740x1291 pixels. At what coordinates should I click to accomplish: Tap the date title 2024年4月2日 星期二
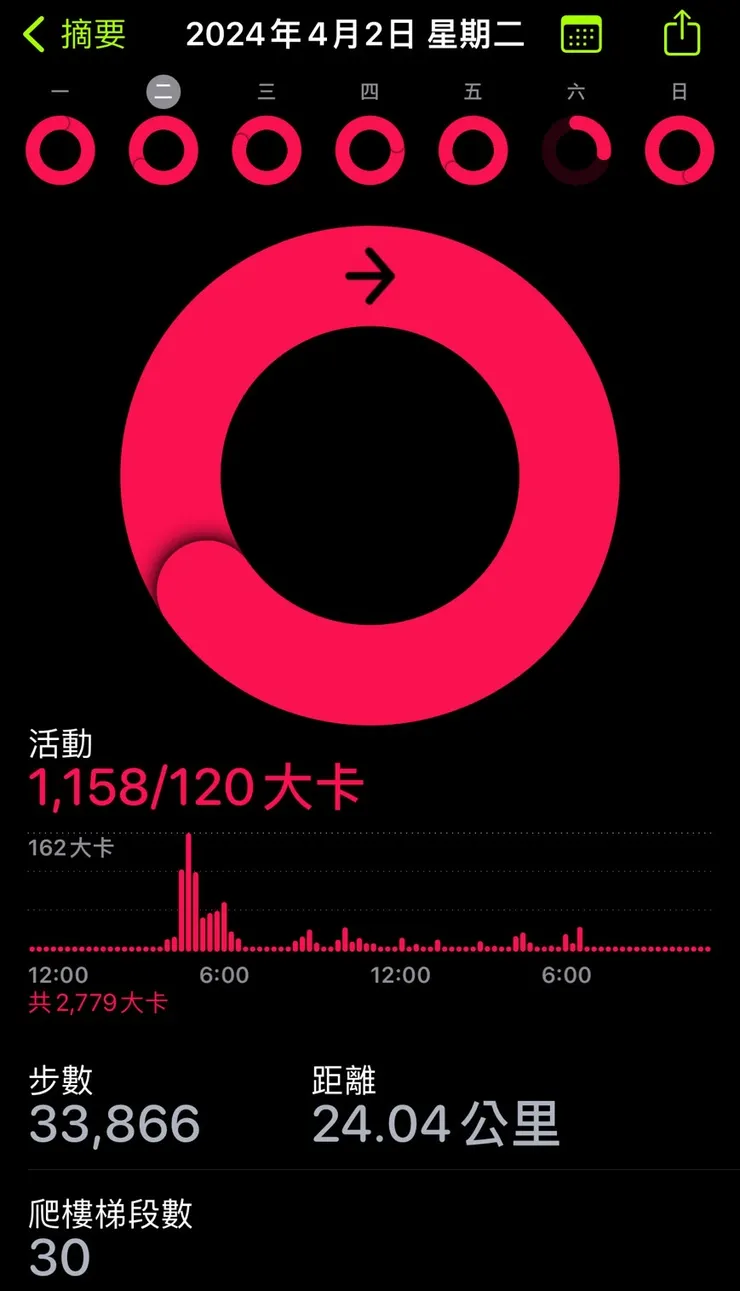[370, 32]
